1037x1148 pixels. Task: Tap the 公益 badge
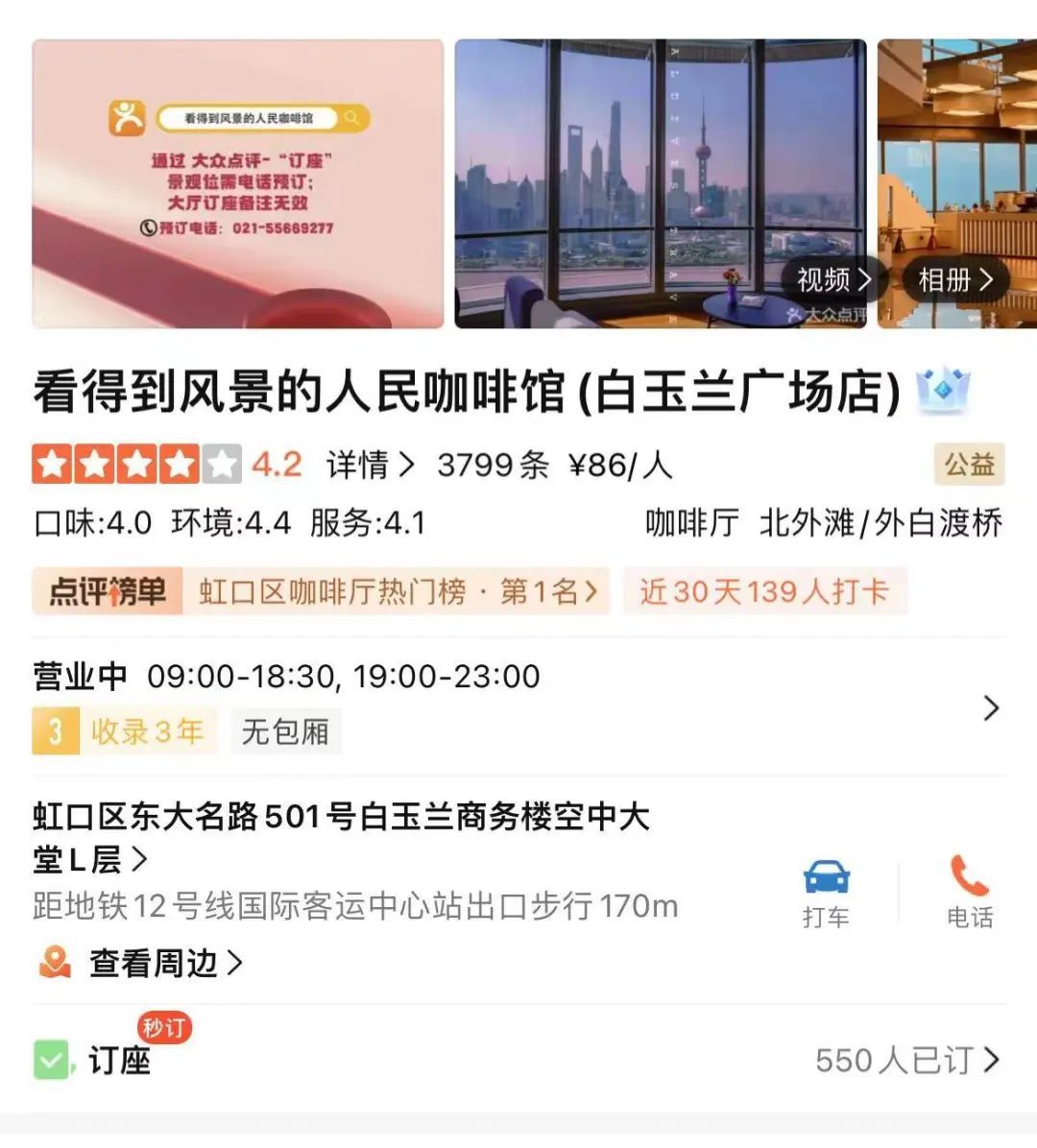969,465
